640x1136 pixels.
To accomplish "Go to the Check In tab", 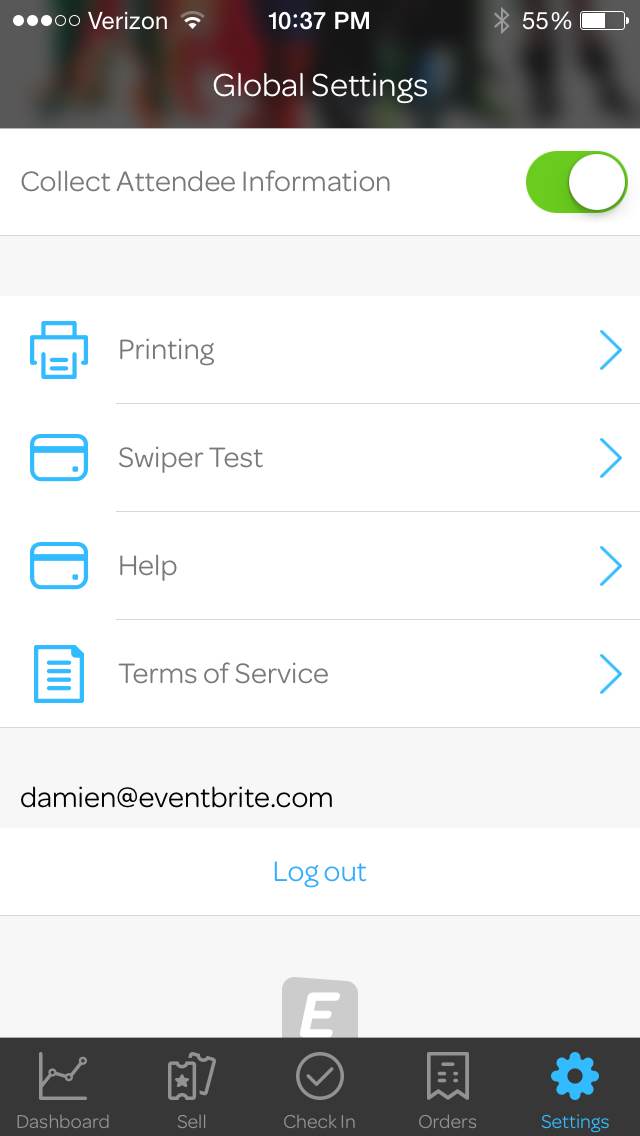I will [319, 1089].
